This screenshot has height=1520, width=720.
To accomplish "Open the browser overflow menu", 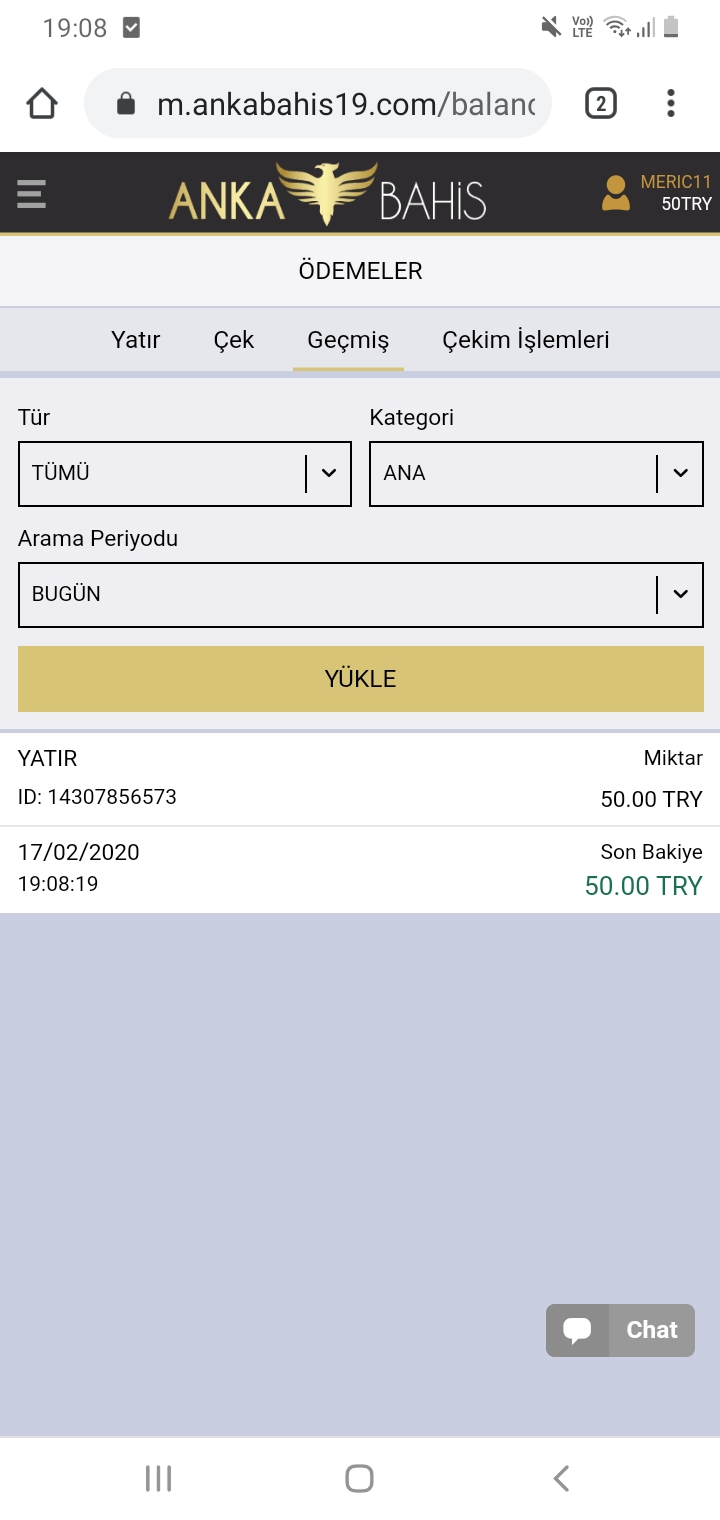I will 670,104.
